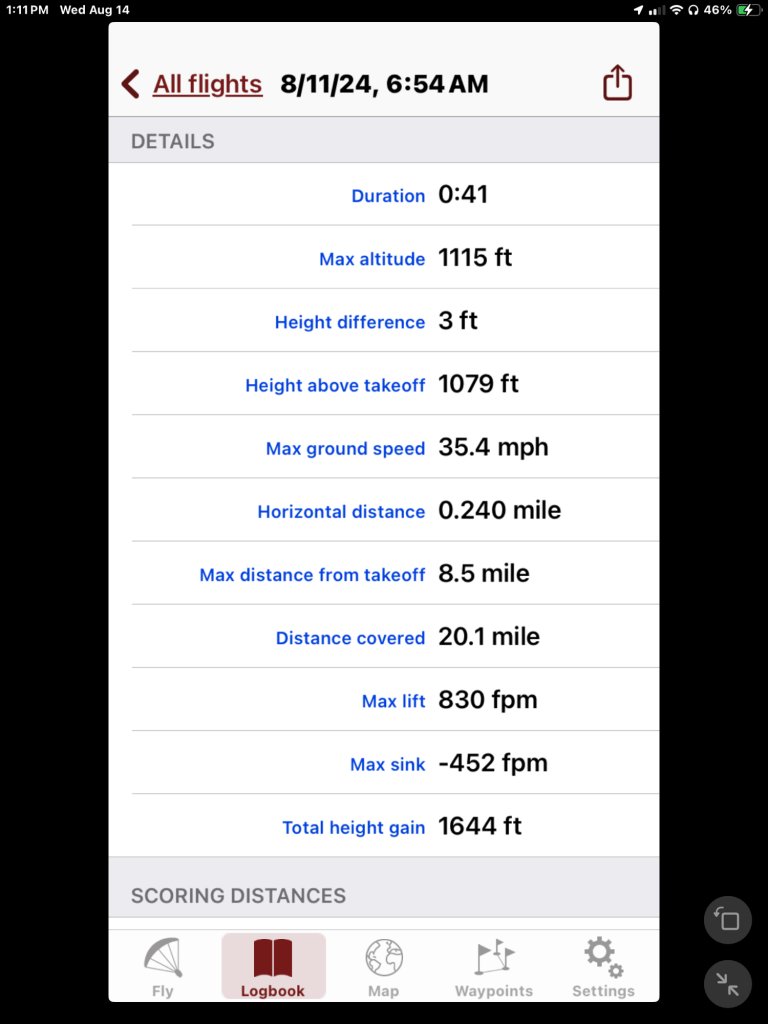Open the Waypoints tab

point(494,967)
